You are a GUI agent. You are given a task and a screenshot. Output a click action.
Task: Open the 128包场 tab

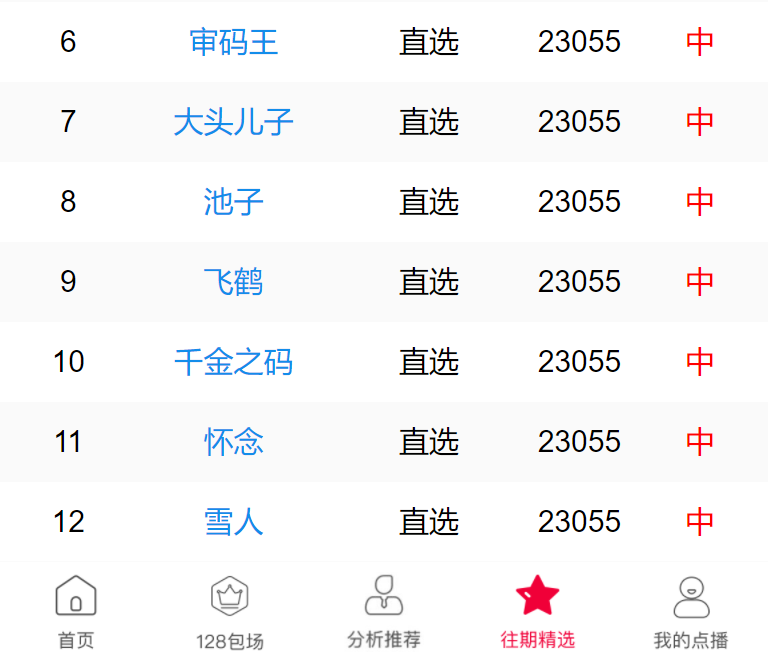click(229, 611)
